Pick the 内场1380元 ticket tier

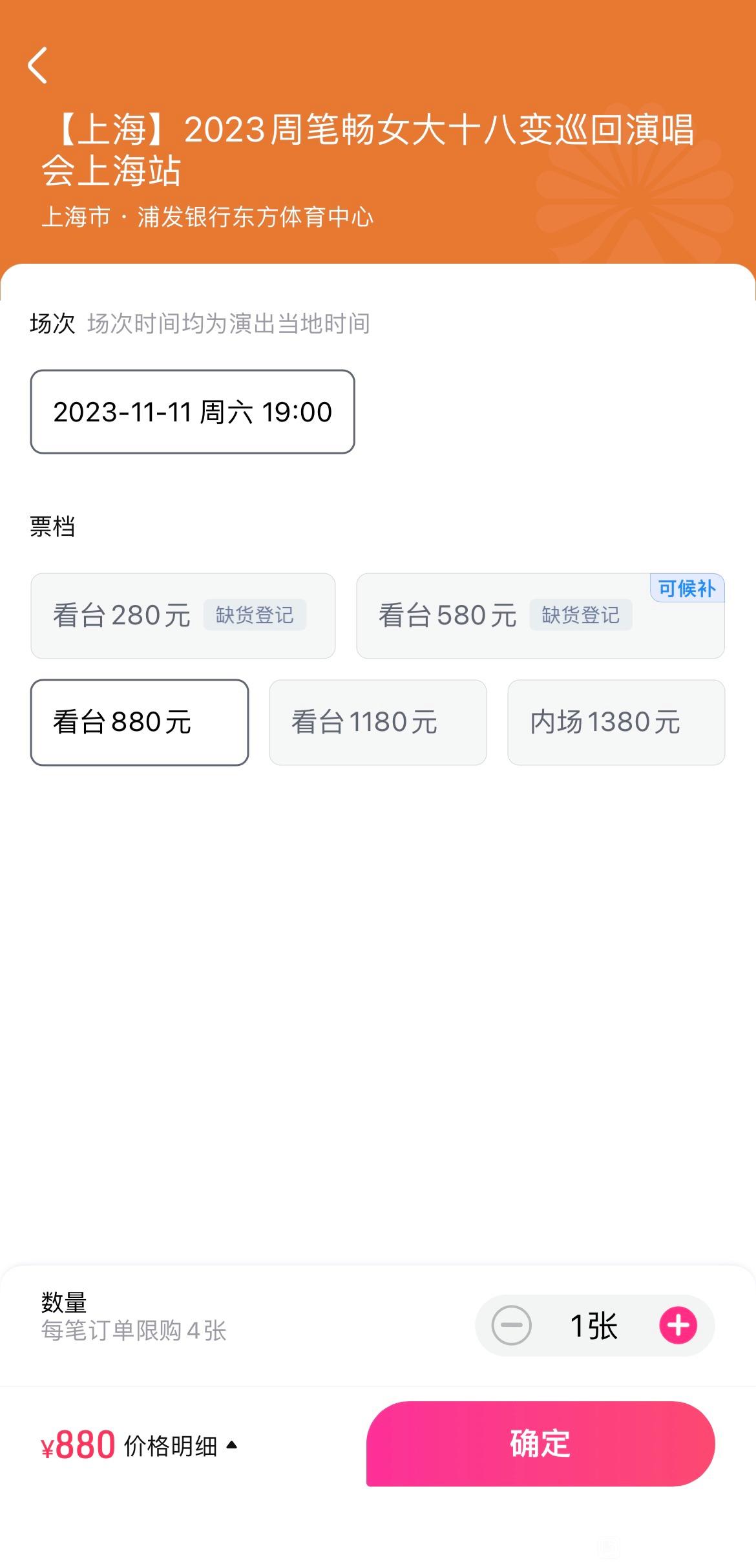pos(616,723)
